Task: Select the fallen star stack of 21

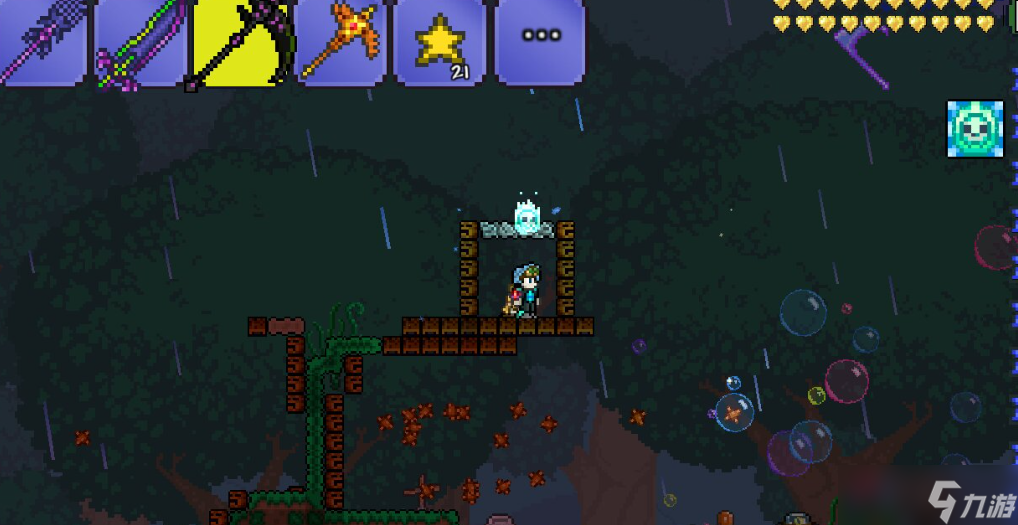Action: 438,42
